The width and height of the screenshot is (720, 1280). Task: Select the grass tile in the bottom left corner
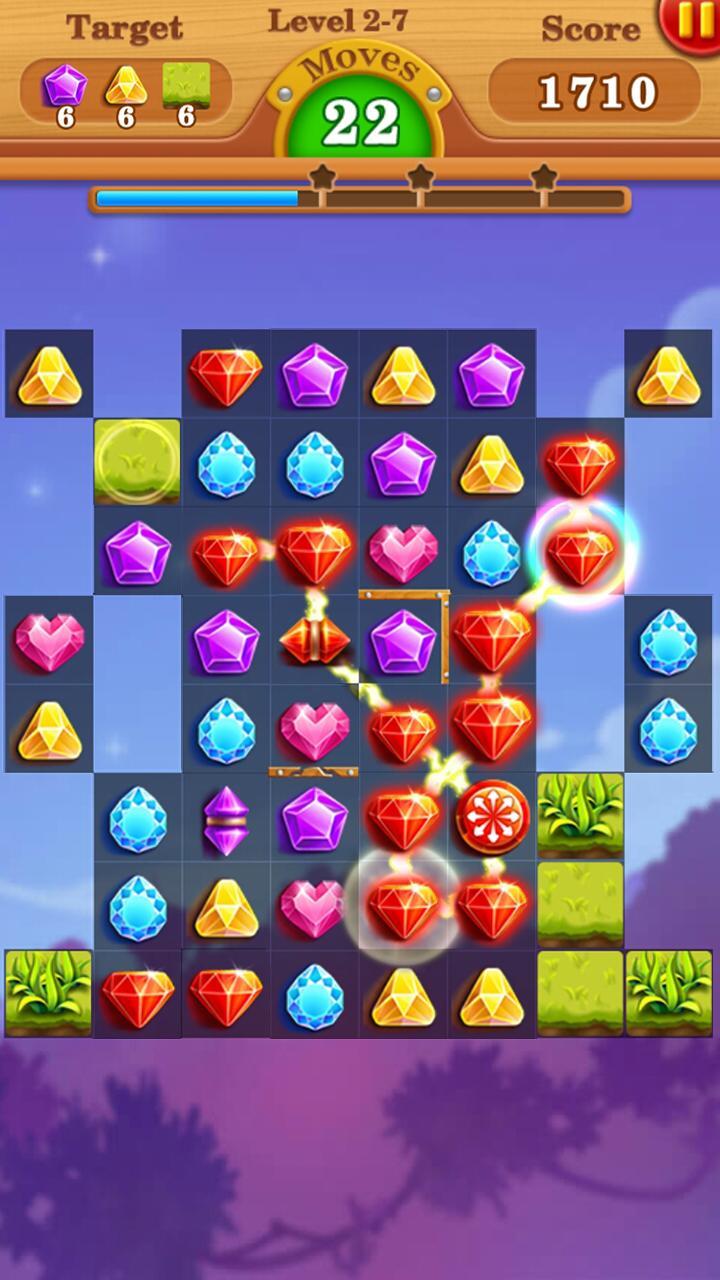coord(49,993)
